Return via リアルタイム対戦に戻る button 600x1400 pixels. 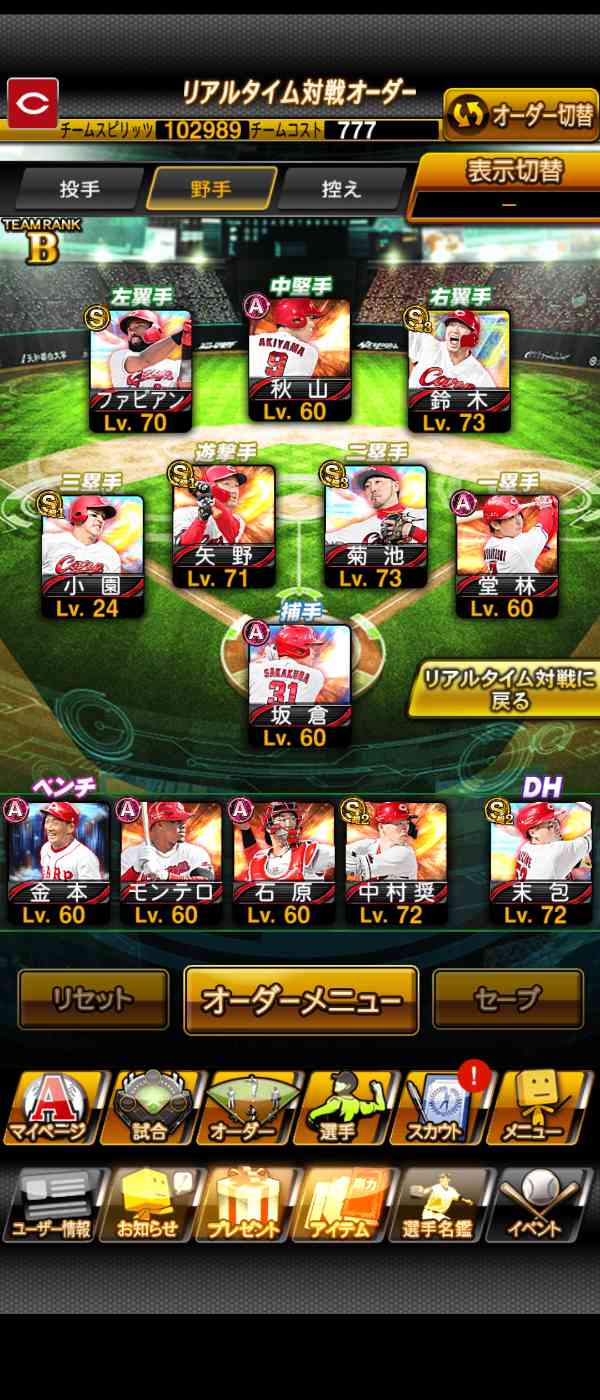pos(508,688)
